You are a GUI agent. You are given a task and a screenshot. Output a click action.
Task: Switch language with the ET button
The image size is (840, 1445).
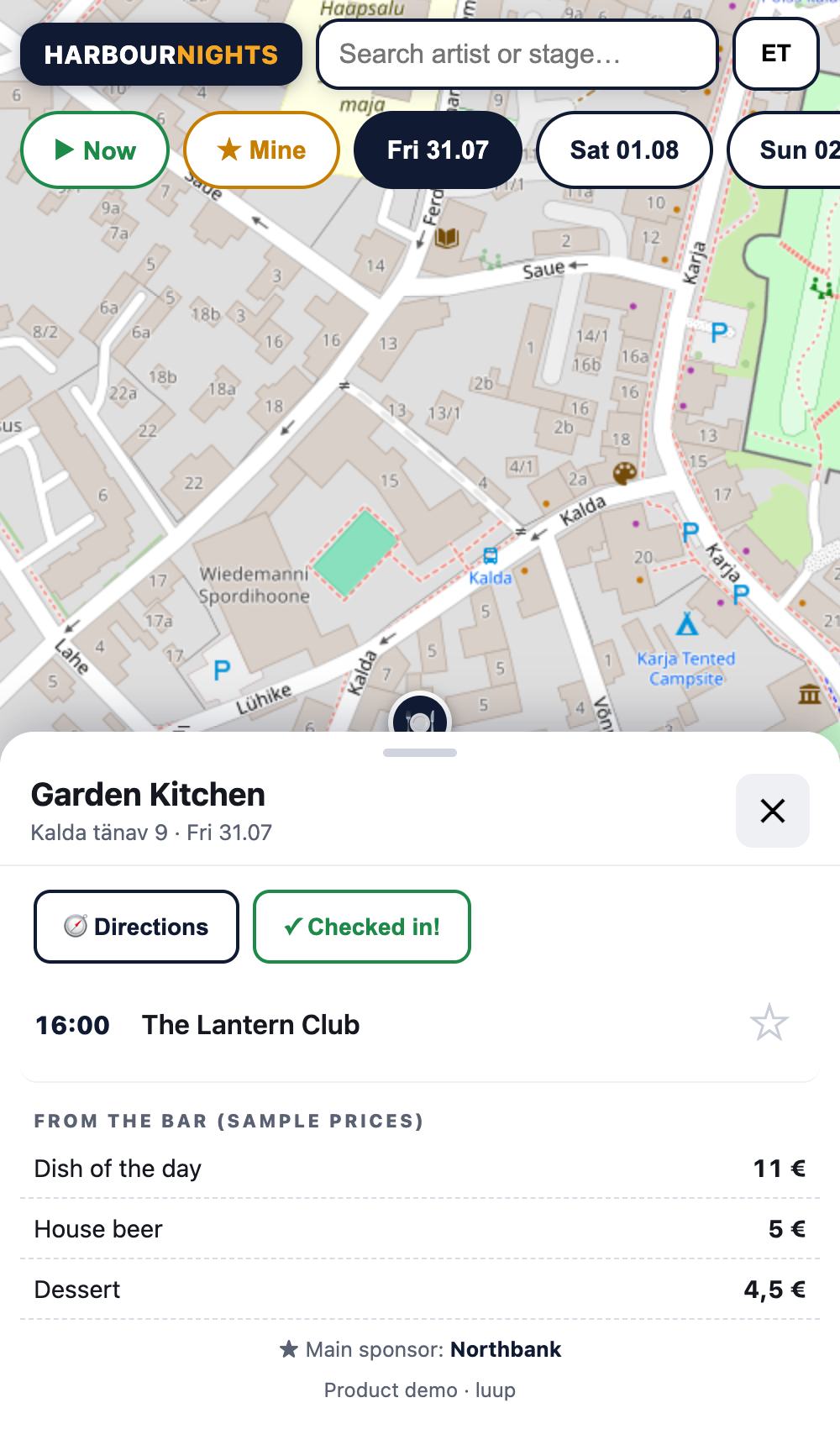(775, 55)
